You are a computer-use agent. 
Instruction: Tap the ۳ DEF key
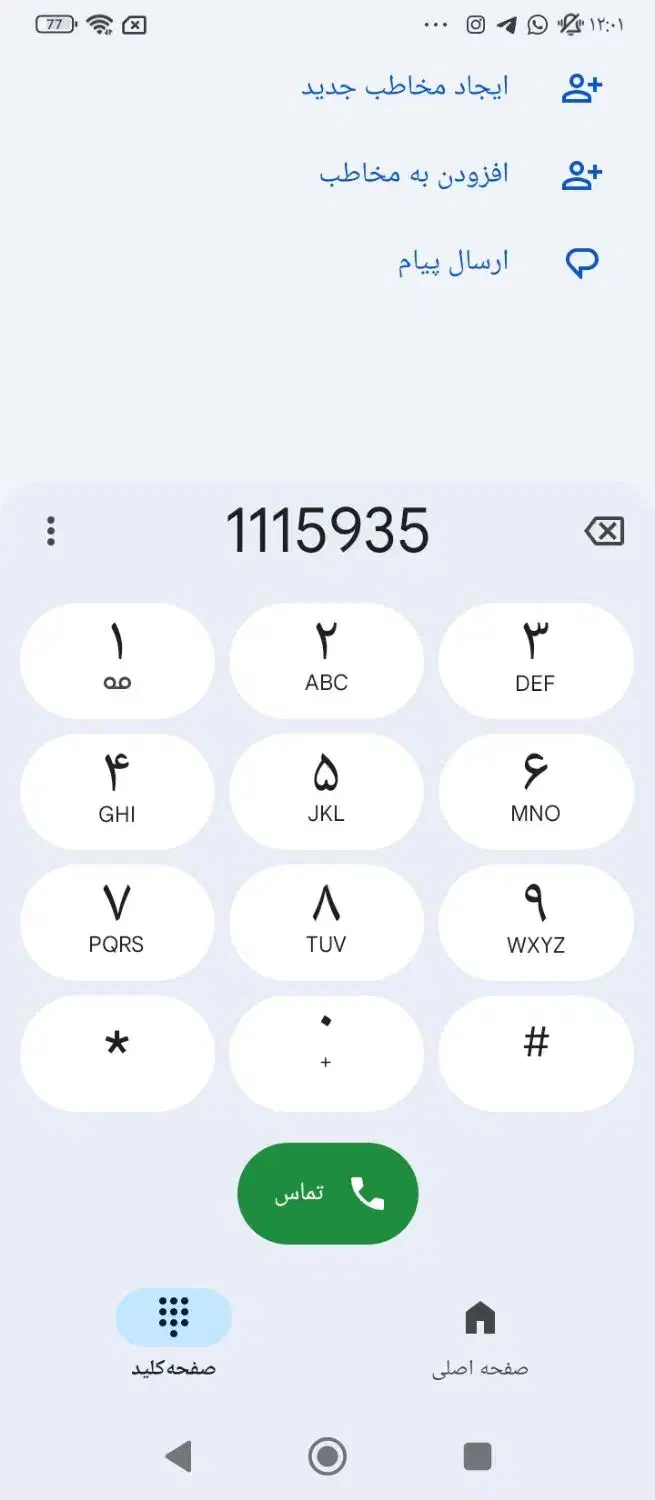point(536,660)
